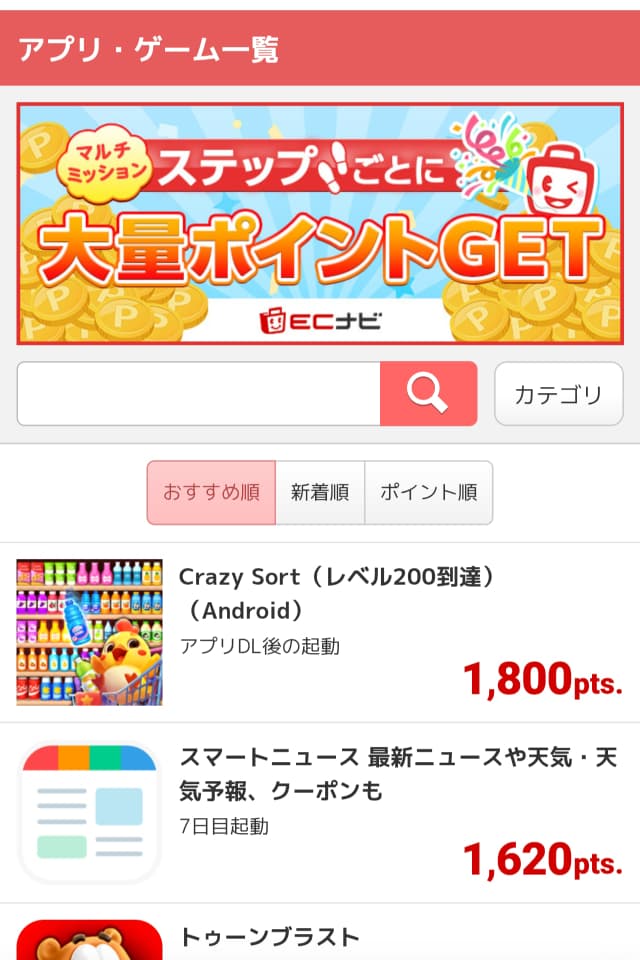Switch sorting to ポイント順
The height and width of the screenshot is (960, 640).
click(x=428, y=492)
